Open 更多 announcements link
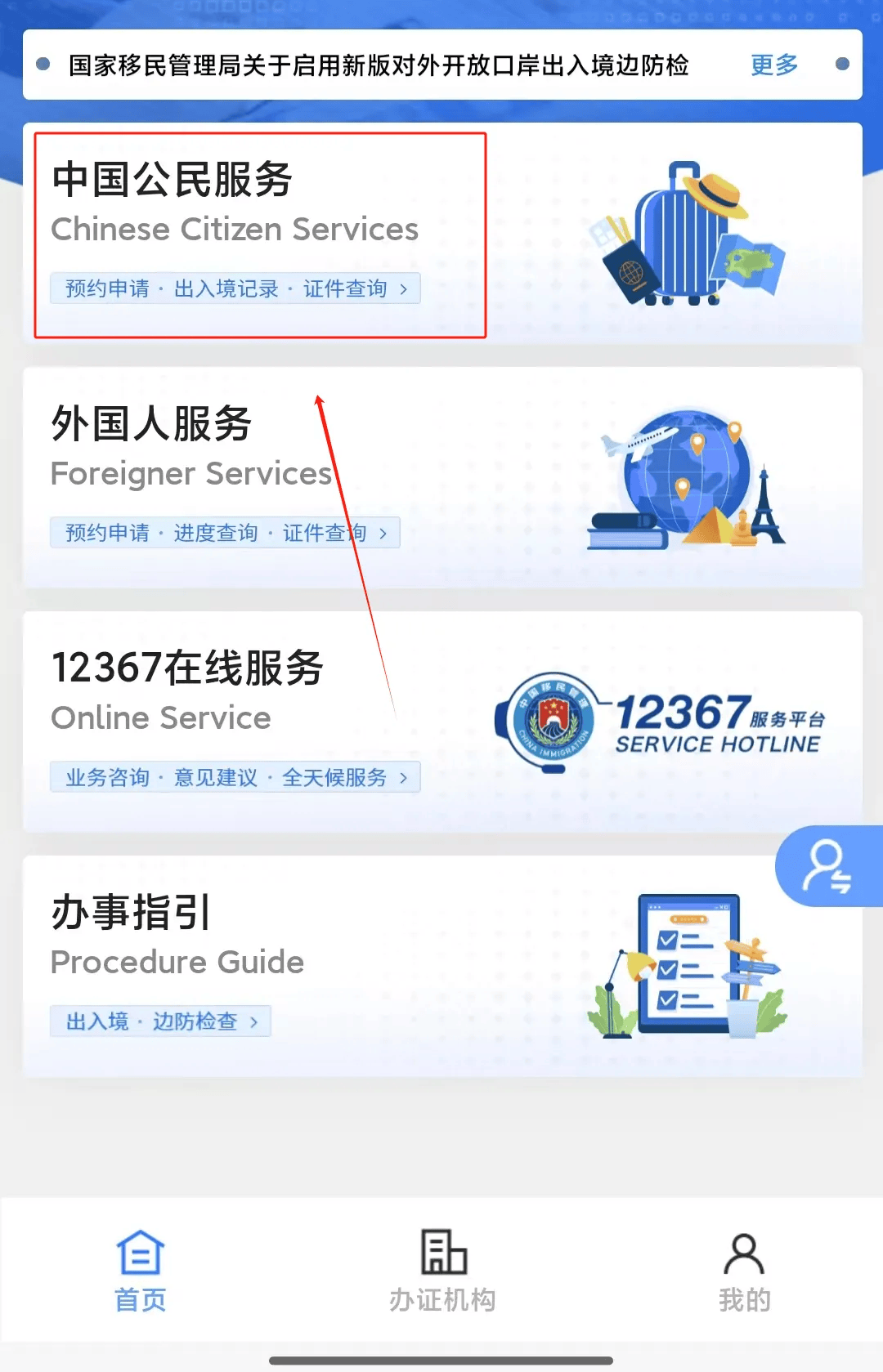Viewport: 883px width, 1372px height. [x=773, y=65]
